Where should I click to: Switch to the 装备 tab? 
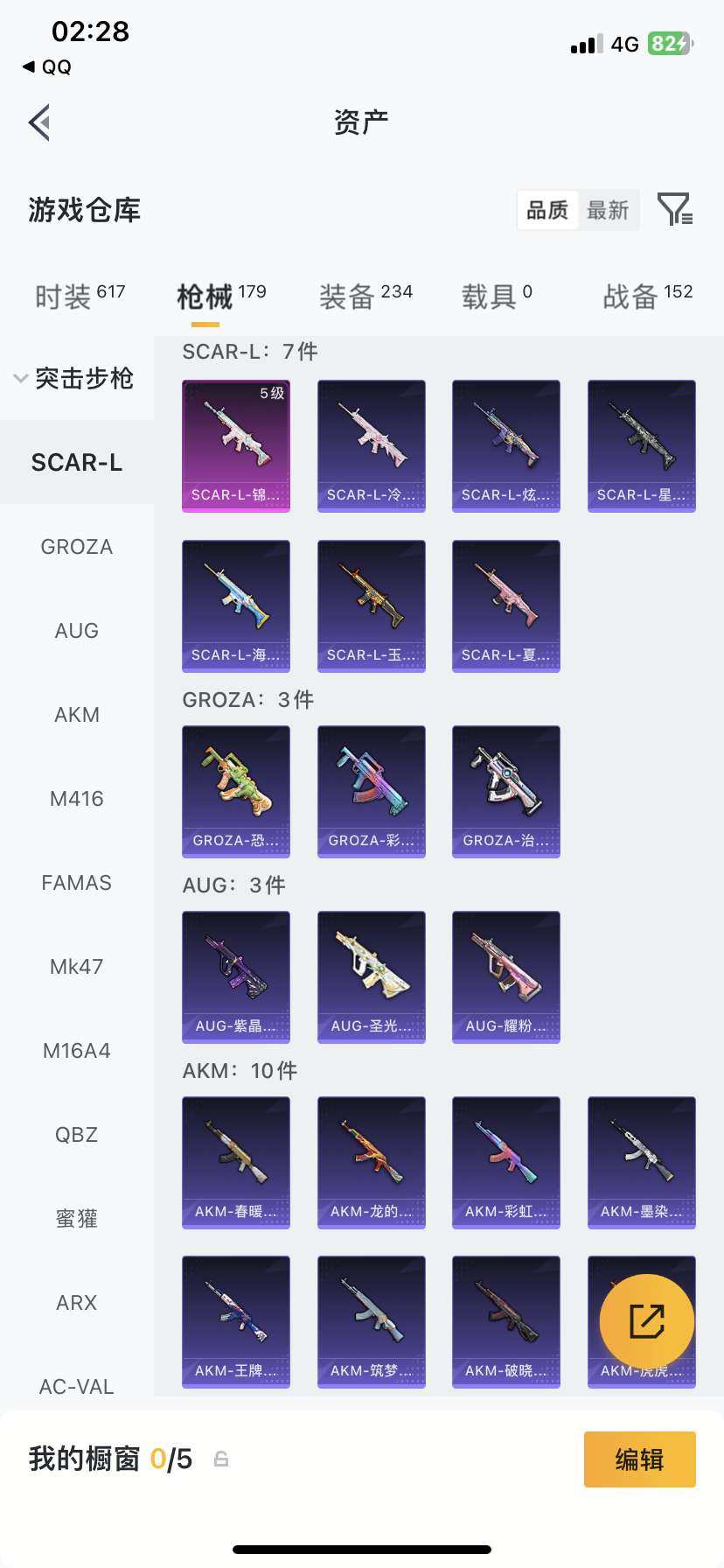click(x=365, y=297)
